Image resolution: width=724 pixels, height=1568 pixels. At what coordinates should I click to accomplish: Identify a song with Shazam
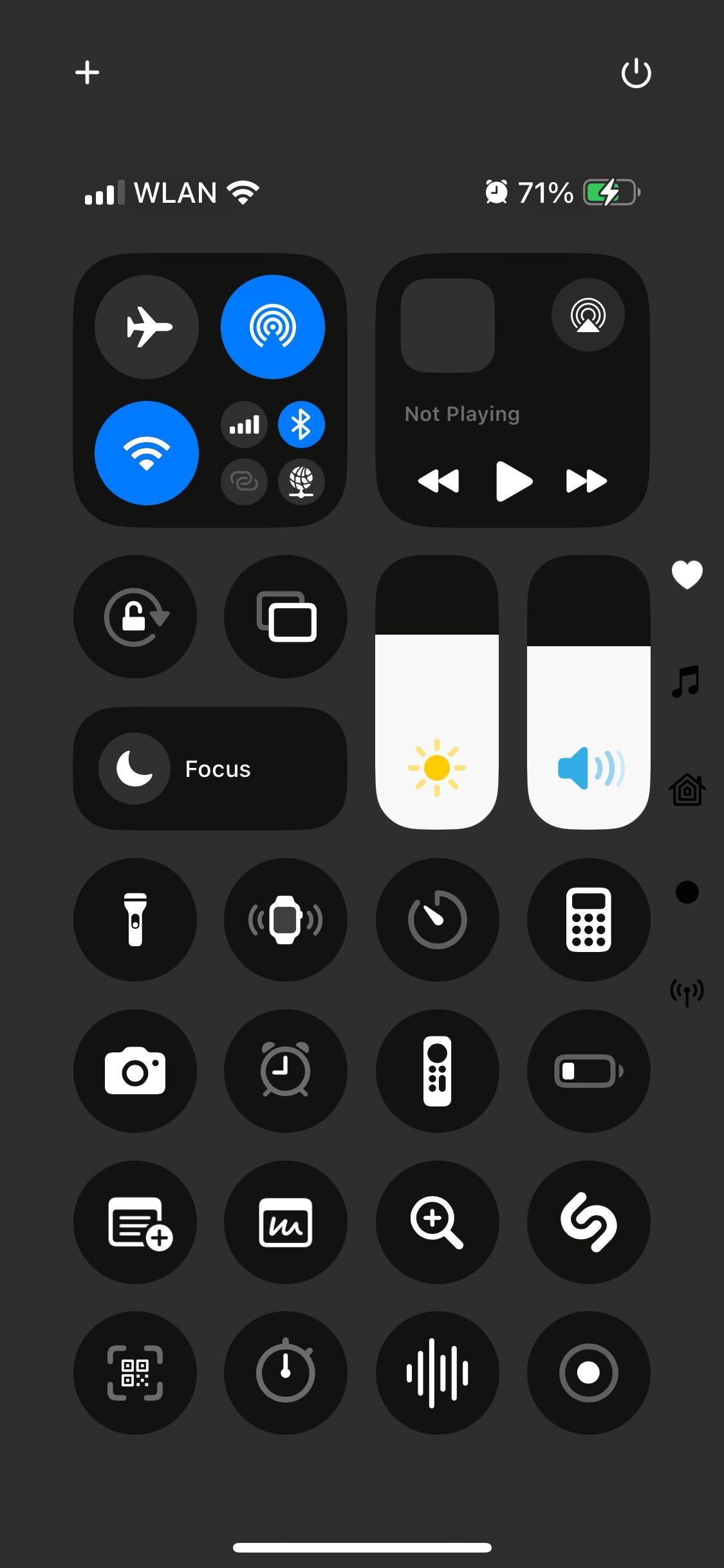[588, 1222]
